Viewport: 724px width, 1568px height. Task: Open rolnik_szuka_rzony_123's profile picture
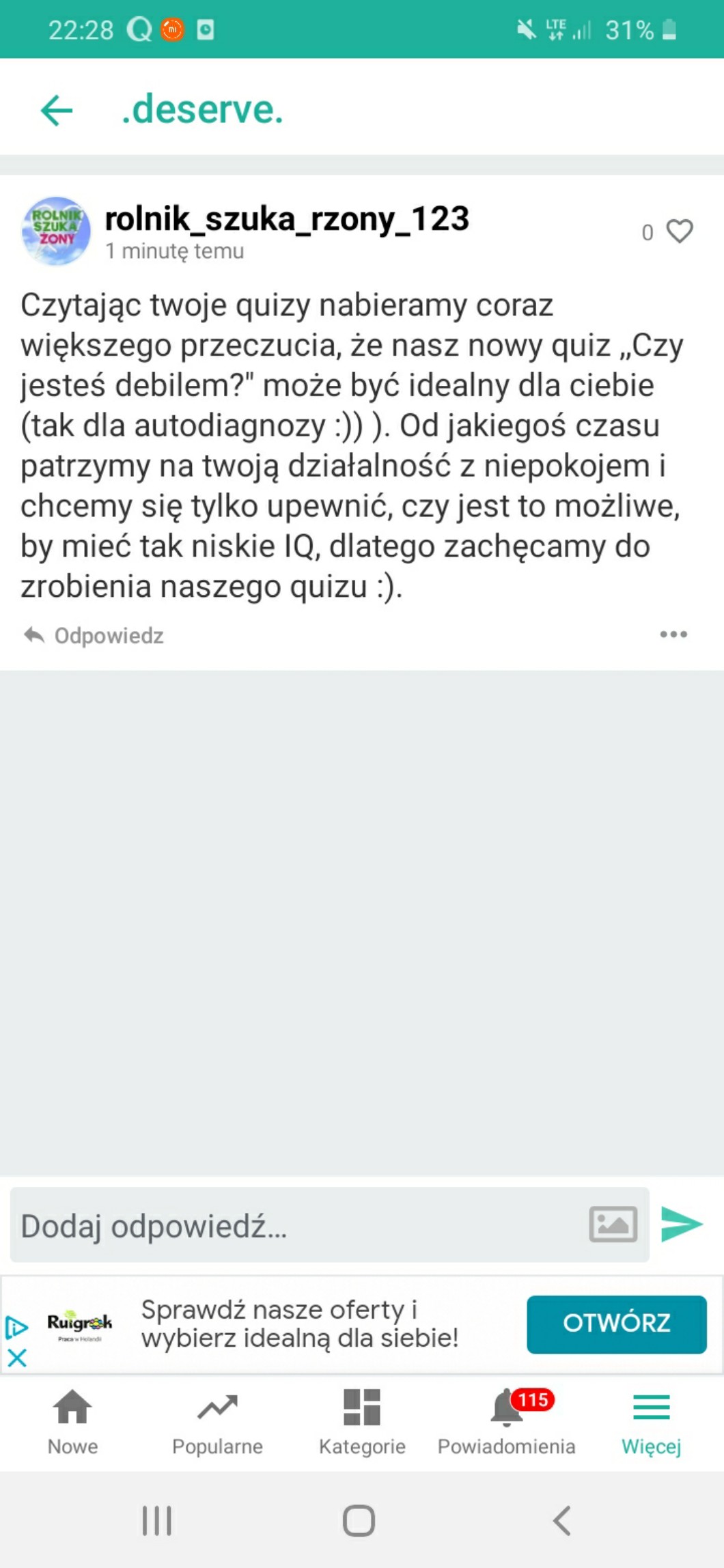pyautogui.click(x=56, y=231)
